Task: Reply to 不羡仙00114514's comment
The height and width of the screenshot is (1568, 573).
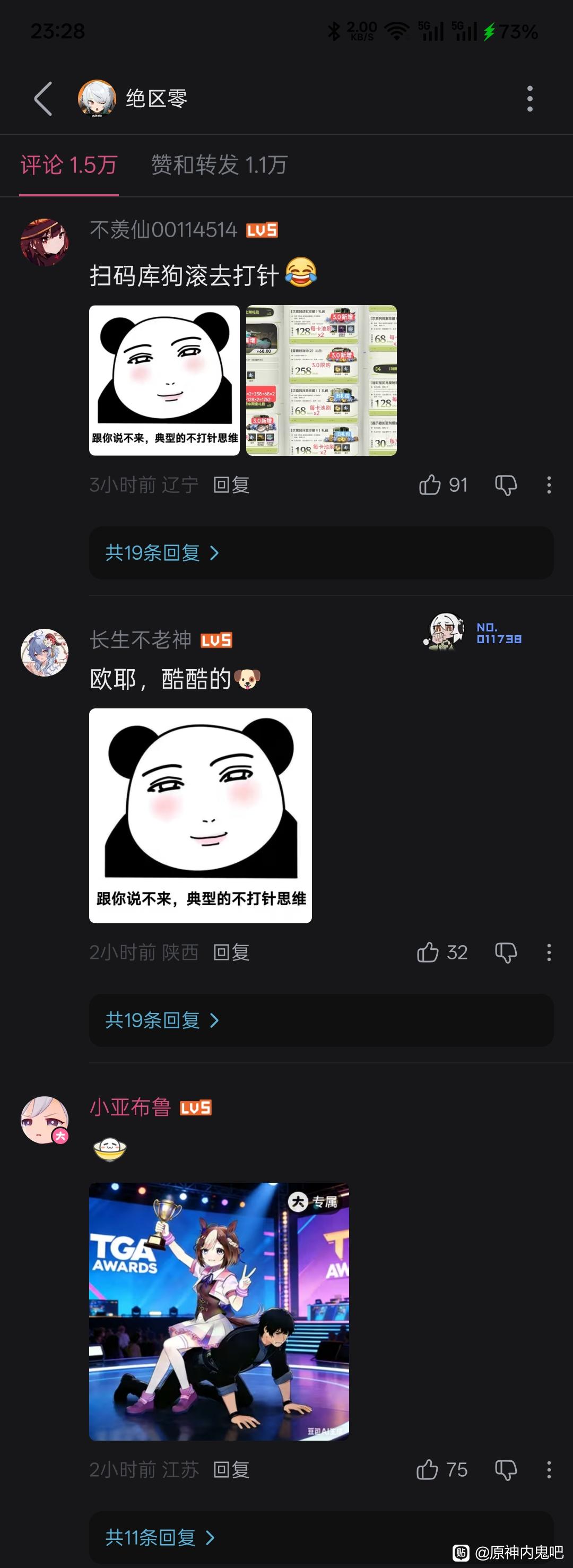Action: click(x=231, y=485)
